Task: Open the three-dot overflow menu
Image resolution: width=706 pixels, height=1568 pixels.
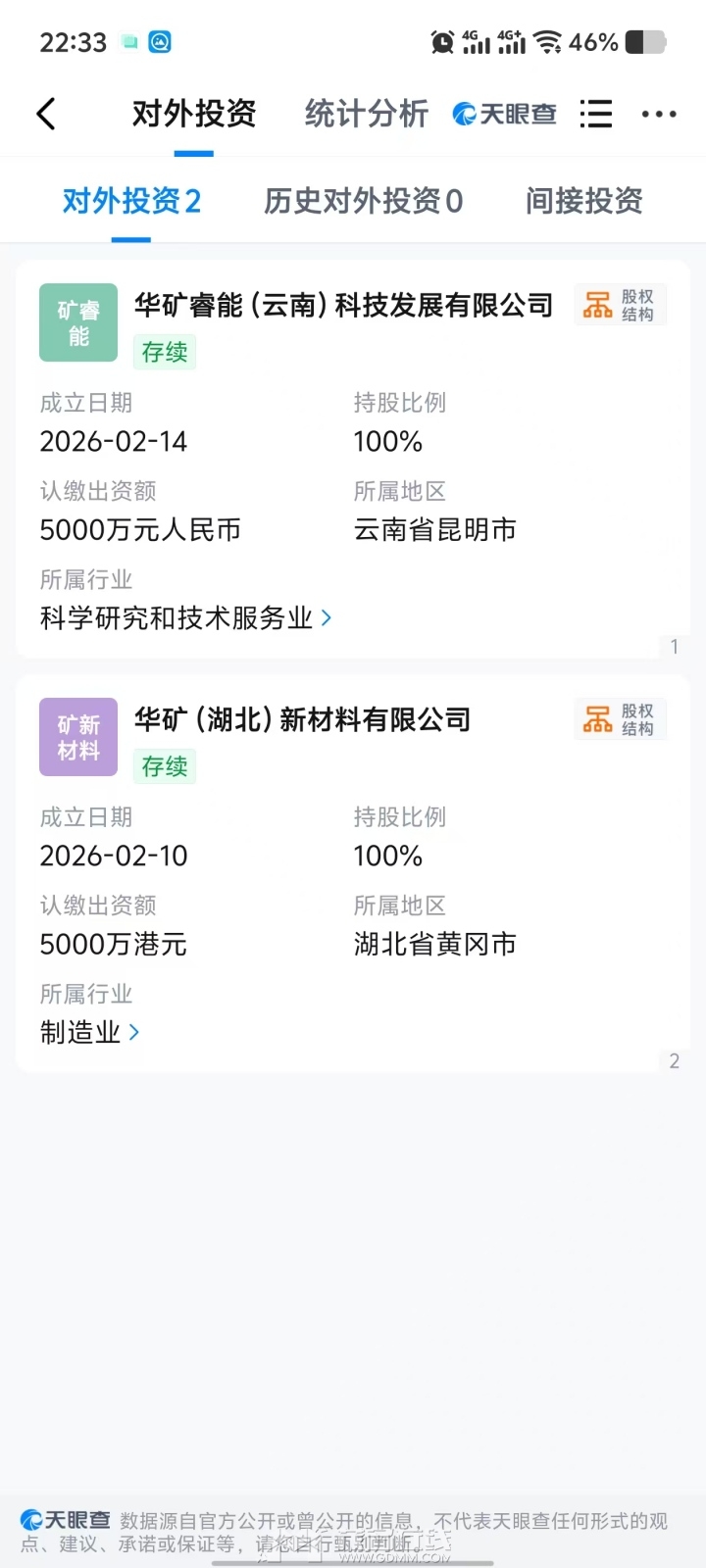Action: (x=658, y=114)
